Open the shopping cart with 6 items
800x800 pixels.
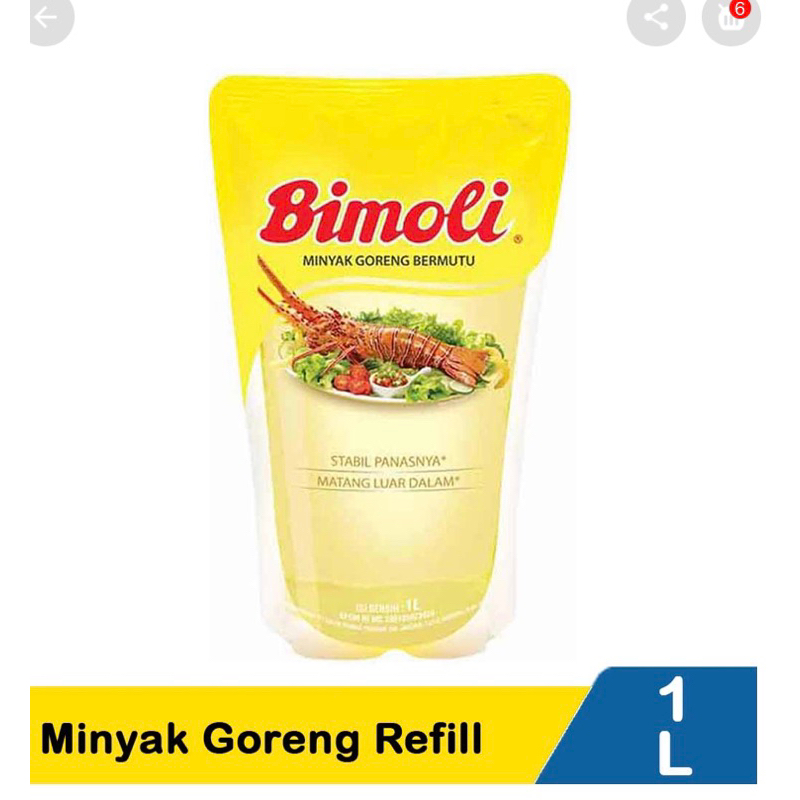(730, 18)
